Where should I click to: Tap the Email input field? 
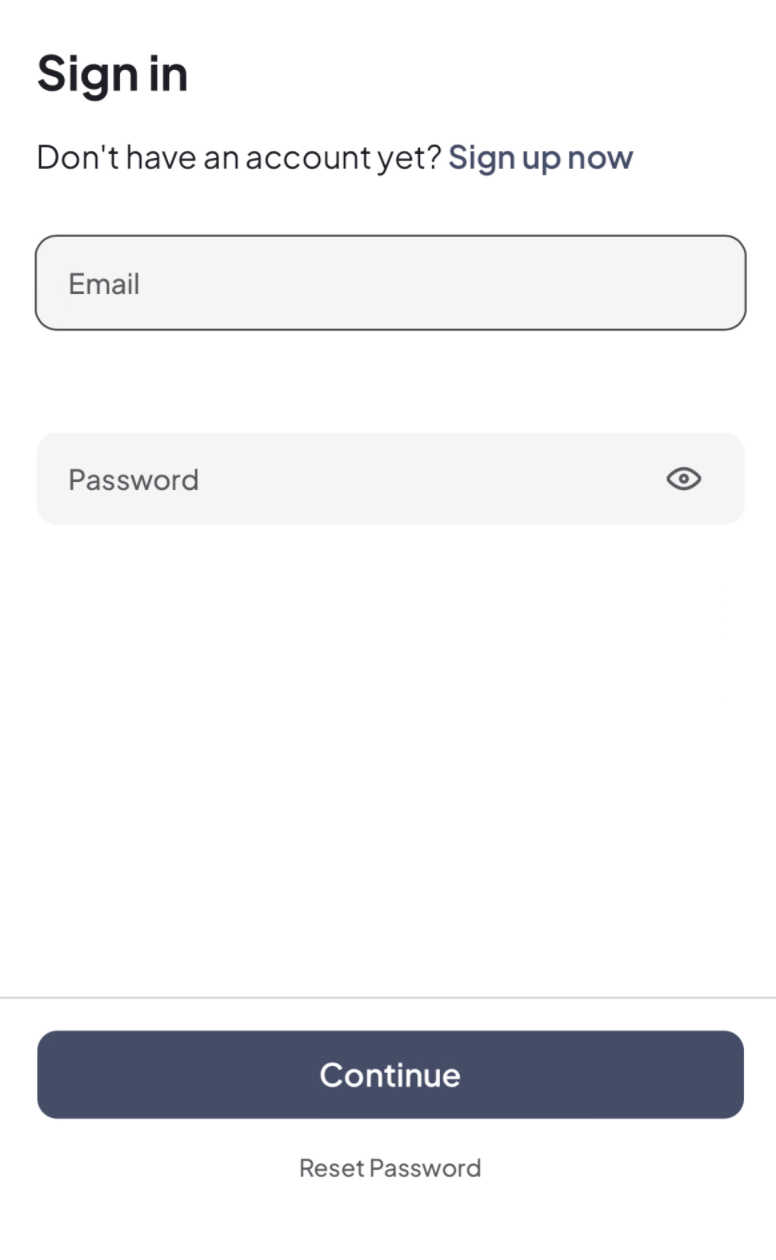pyautogui.click(x=390, y=283)
